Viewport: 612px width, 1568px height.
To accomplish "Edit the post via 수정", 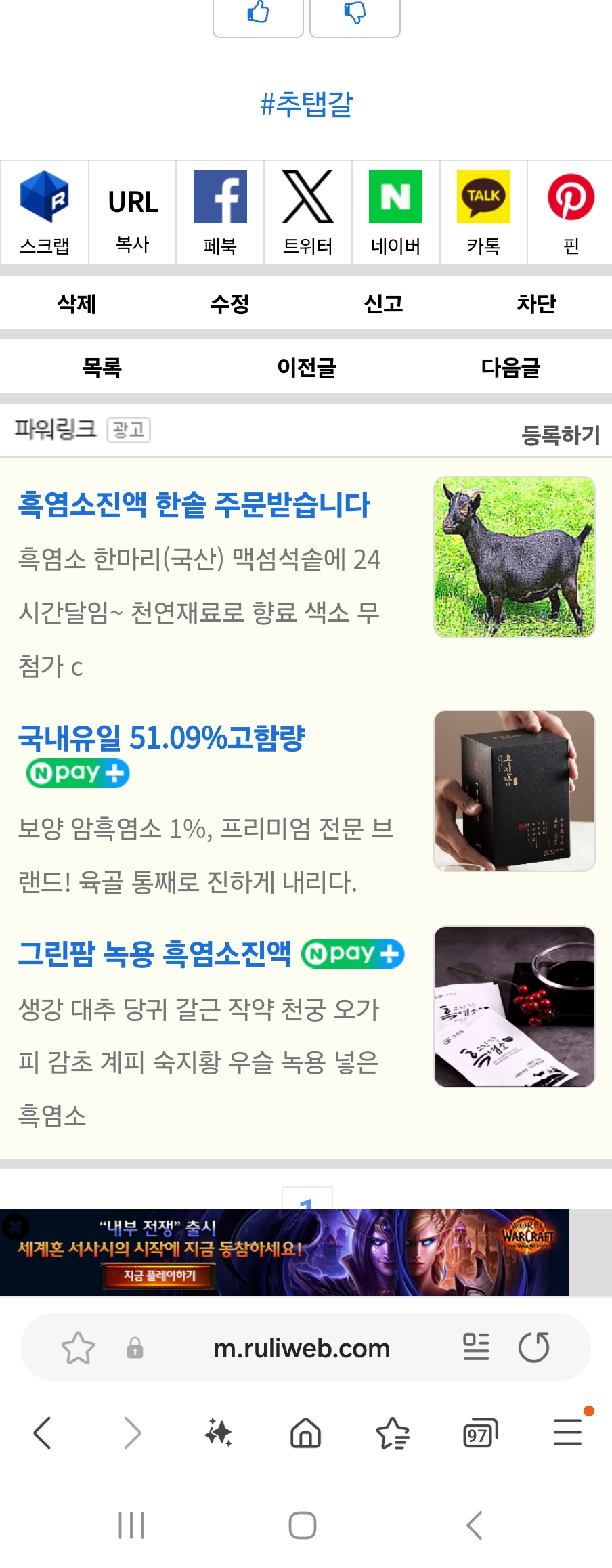I will click(230, 303).
